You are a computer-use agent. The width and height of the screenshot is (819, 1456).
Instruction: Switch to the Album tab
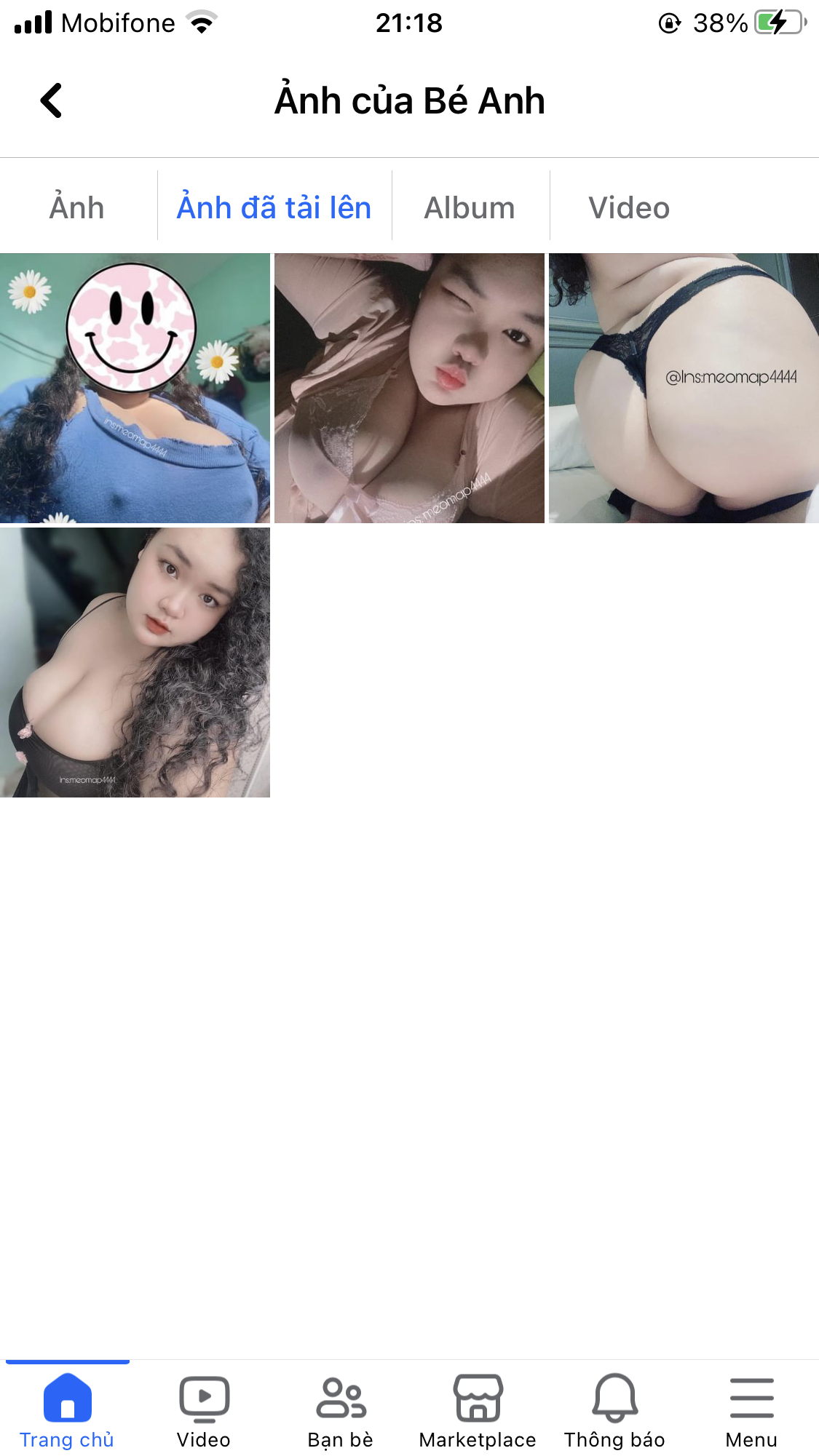point(470,207)
